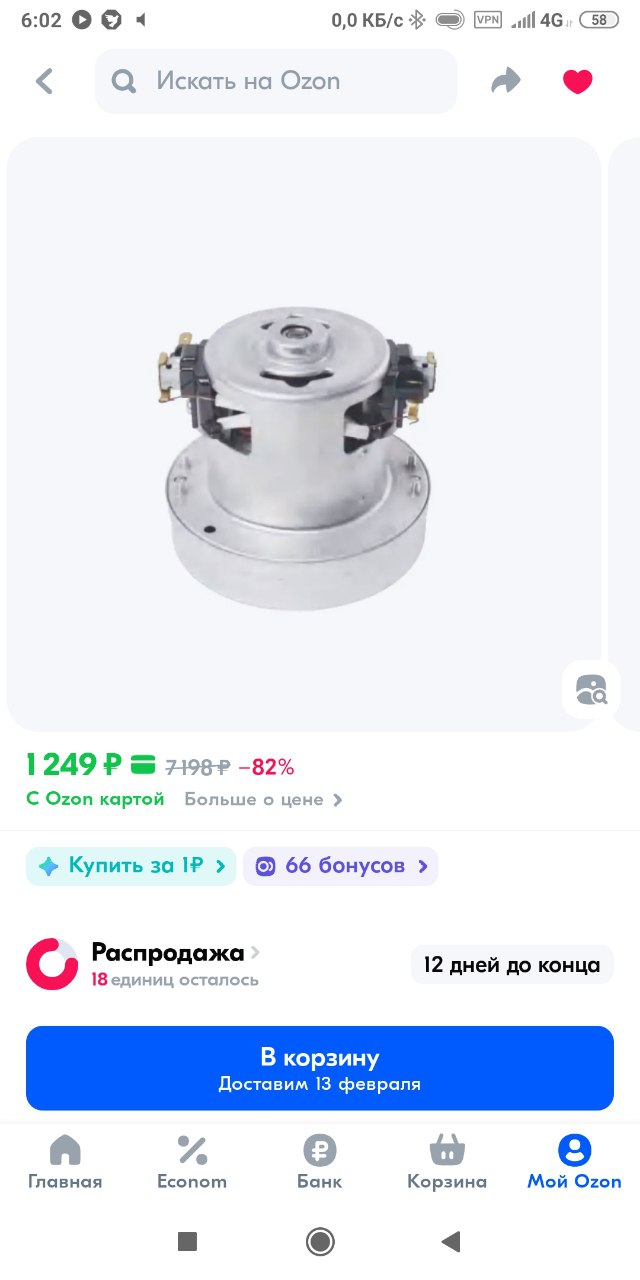Tap the system back triangle button

(451, 1242)
